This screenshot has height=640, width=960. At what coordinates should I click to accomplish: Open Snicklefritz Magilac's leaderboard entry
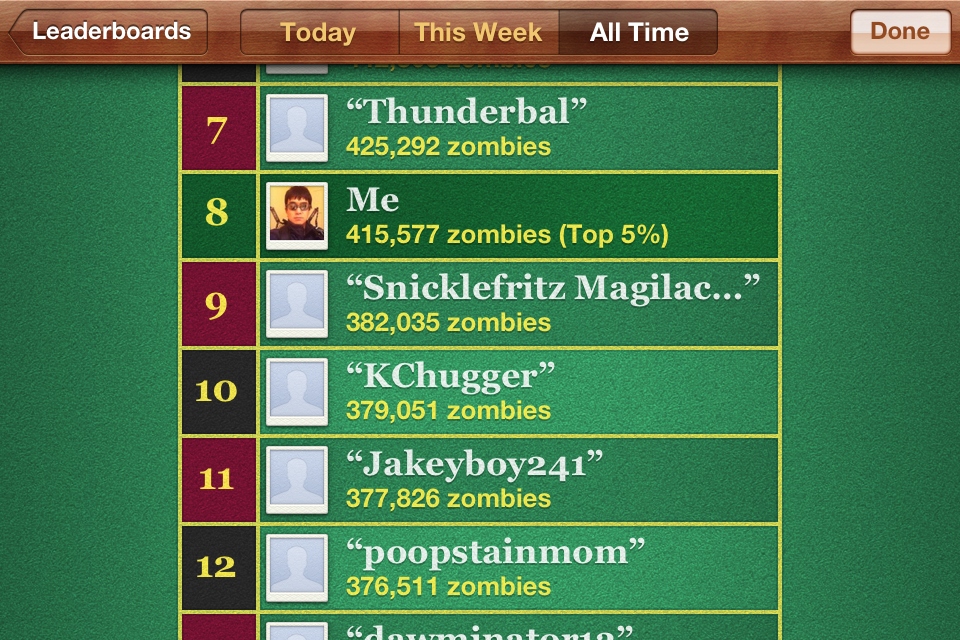coord(480,304)
